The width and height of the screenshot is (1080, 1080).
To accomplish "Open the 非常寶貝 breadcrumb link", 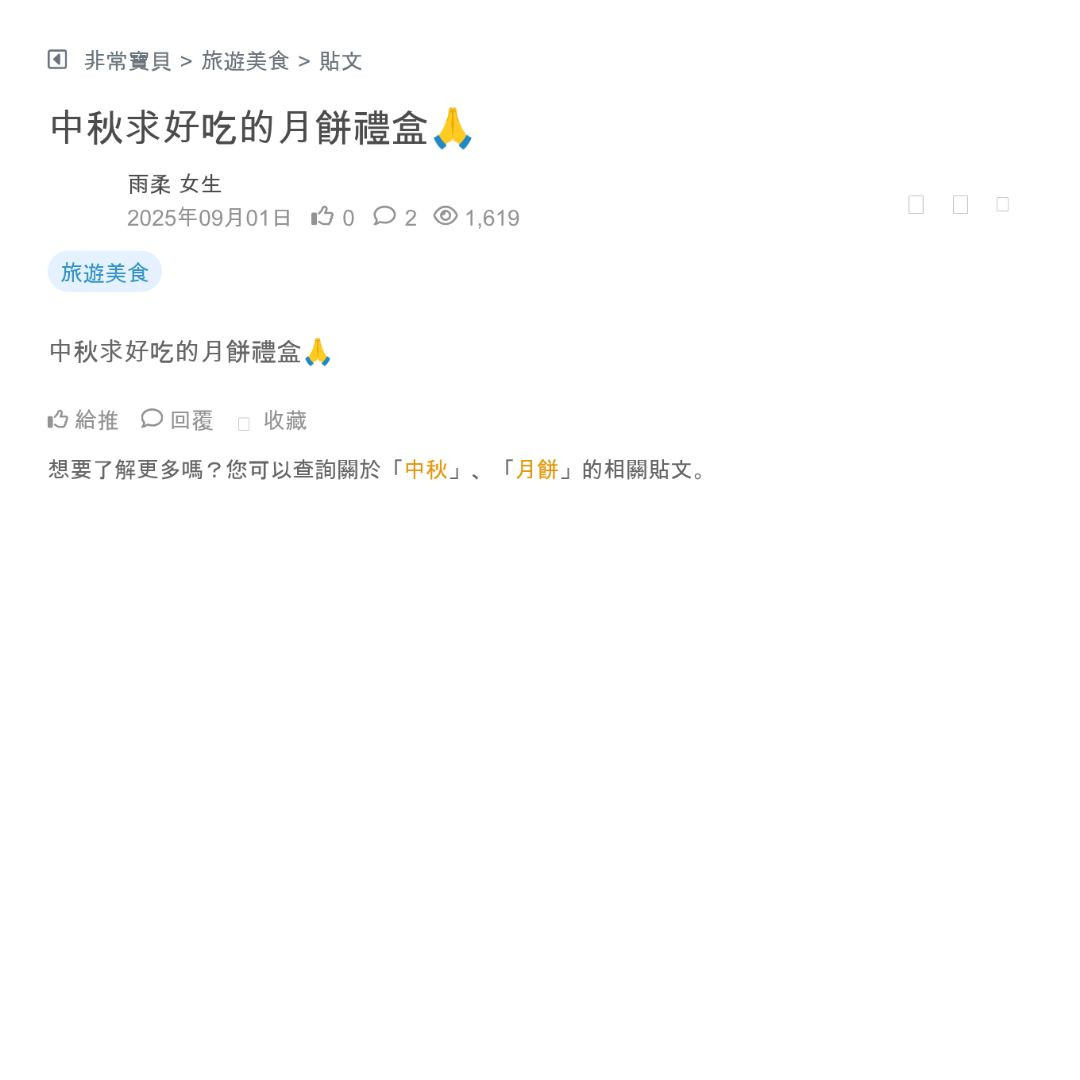I will (x=128, y=61).
